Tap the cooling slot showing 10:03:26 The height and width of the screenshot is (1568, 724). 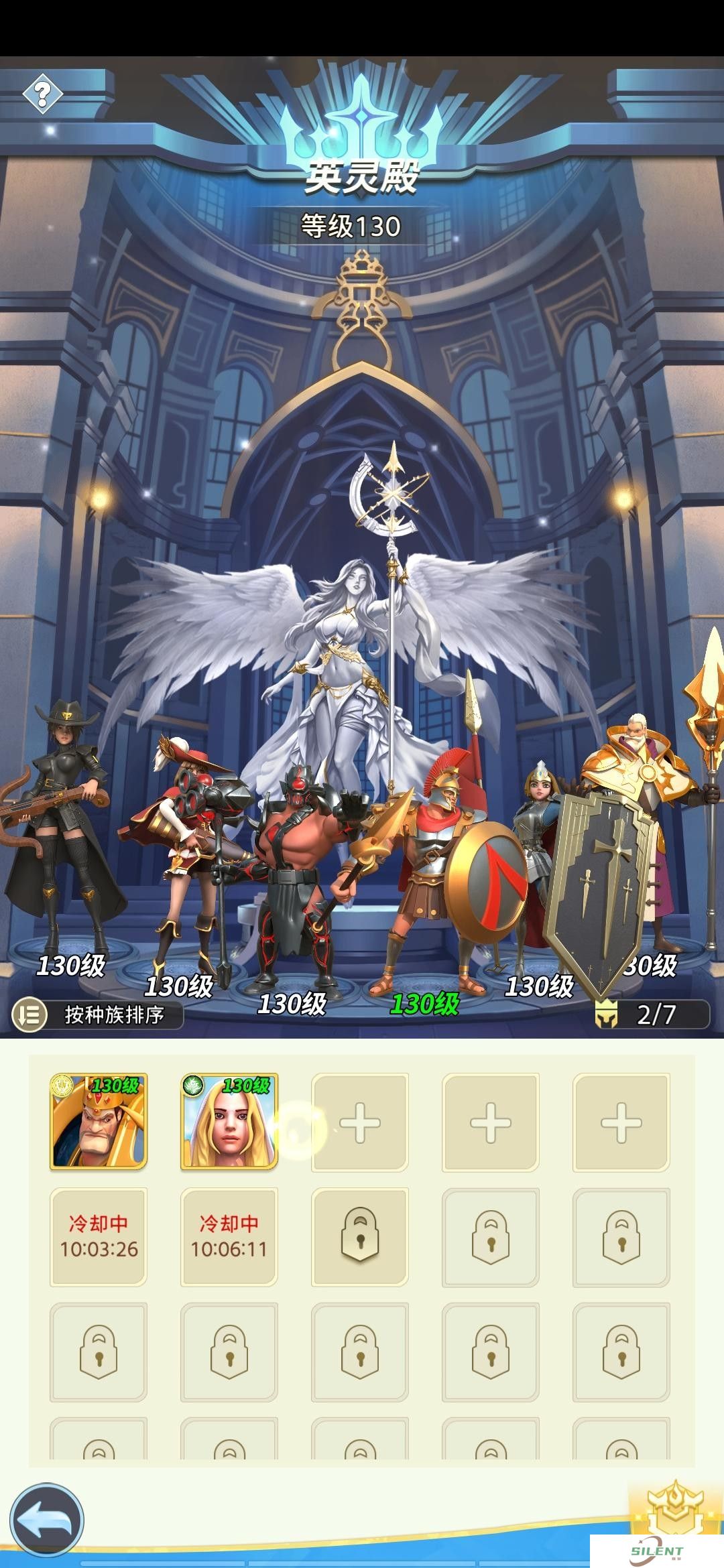(99, 1237)
